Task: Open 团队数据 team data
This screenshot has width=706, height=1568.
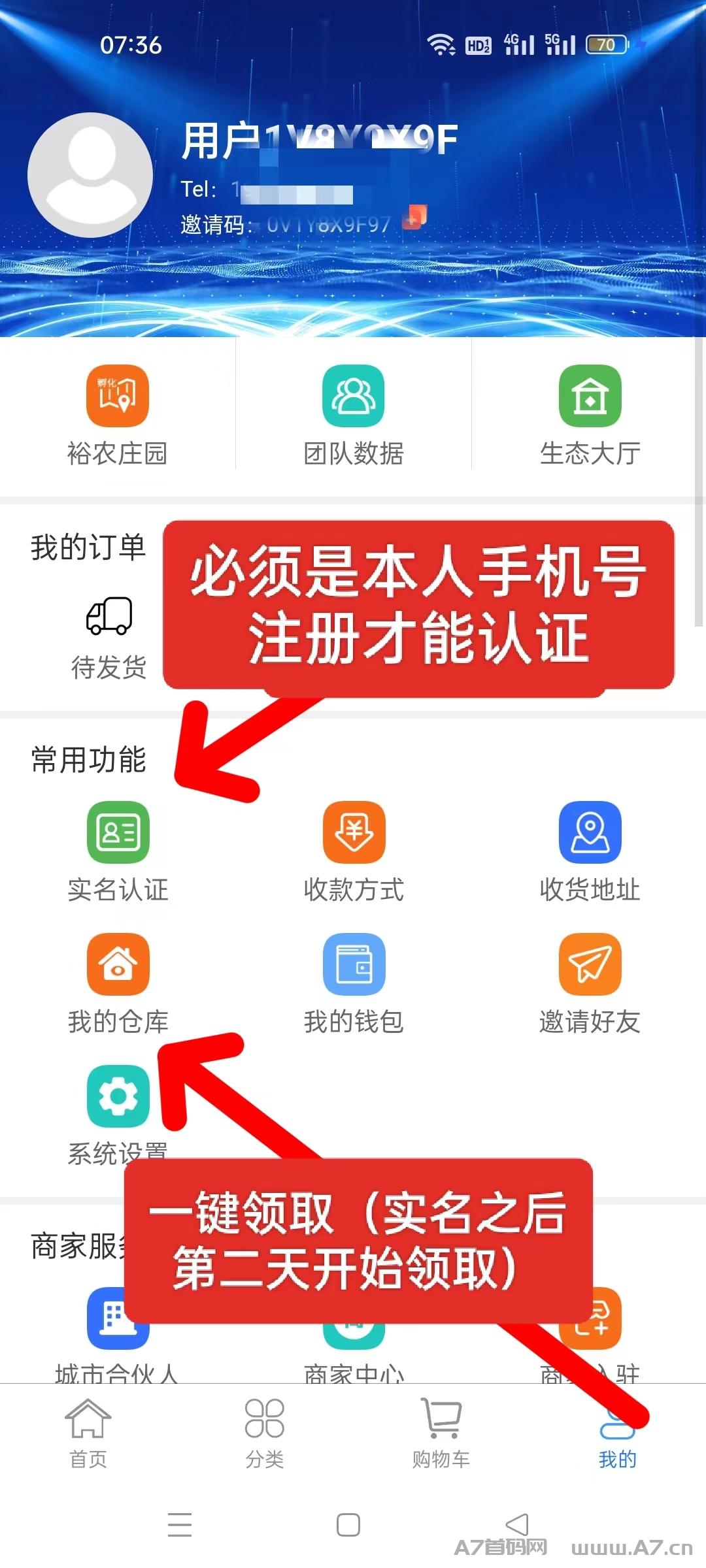Action: click(353, 415)
